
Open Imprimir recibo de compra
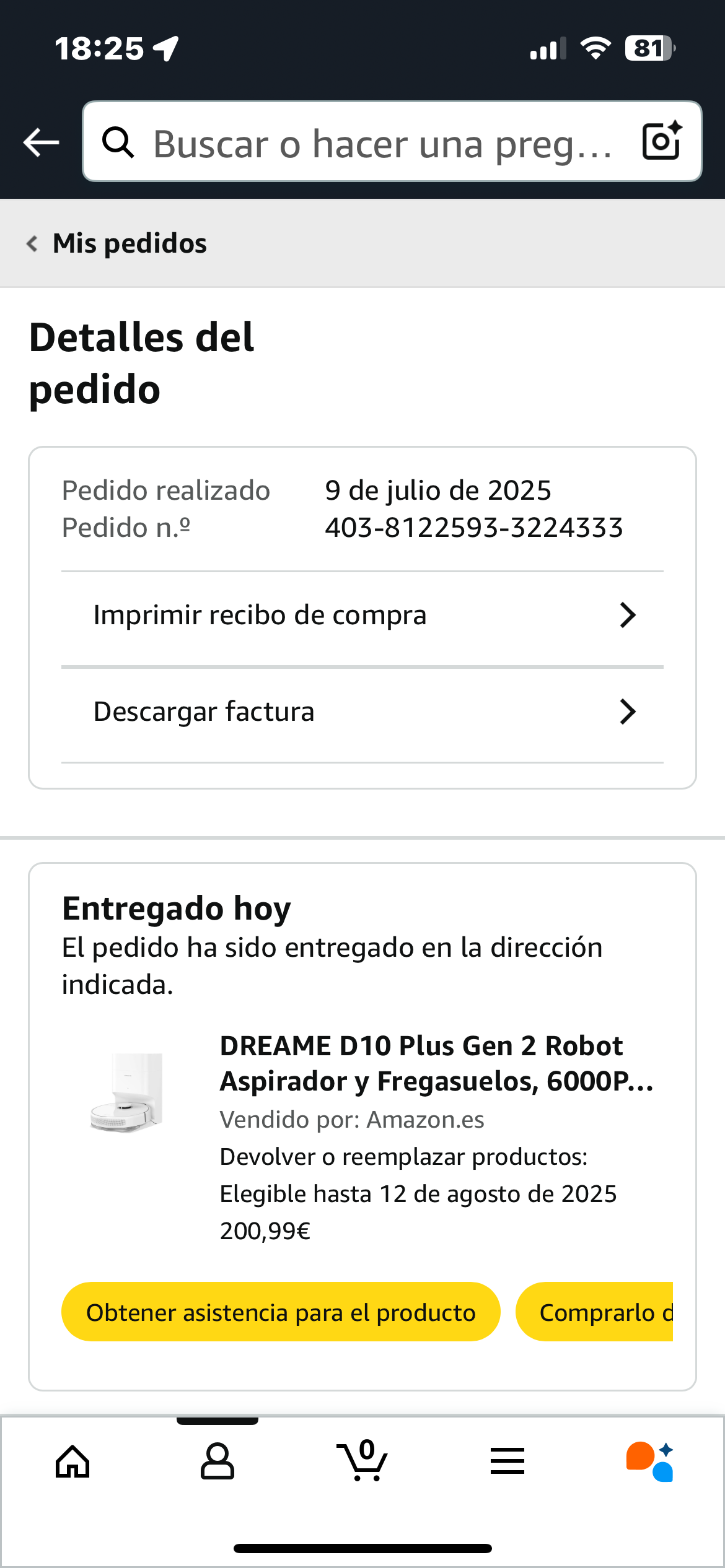pos(362,616)
